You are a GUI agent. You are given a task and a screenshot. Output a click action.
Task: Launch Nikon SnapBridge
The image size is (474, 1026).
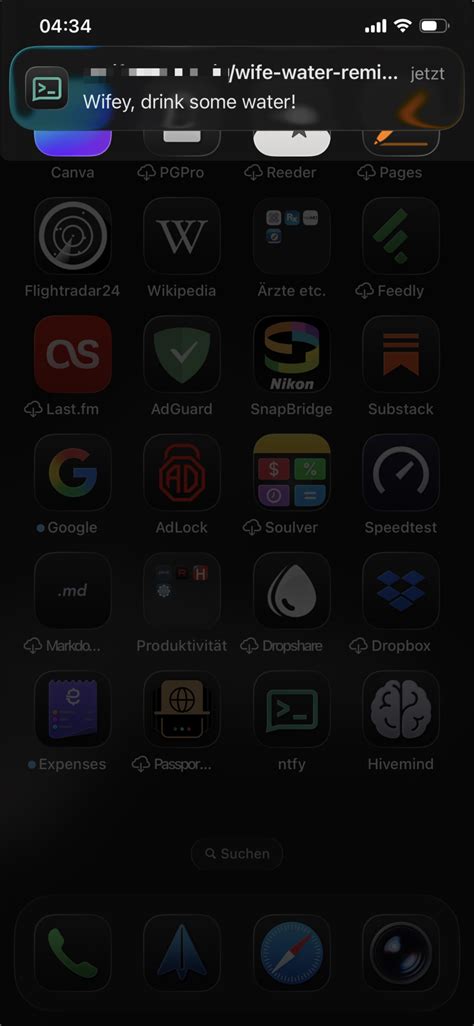(291, 354)
